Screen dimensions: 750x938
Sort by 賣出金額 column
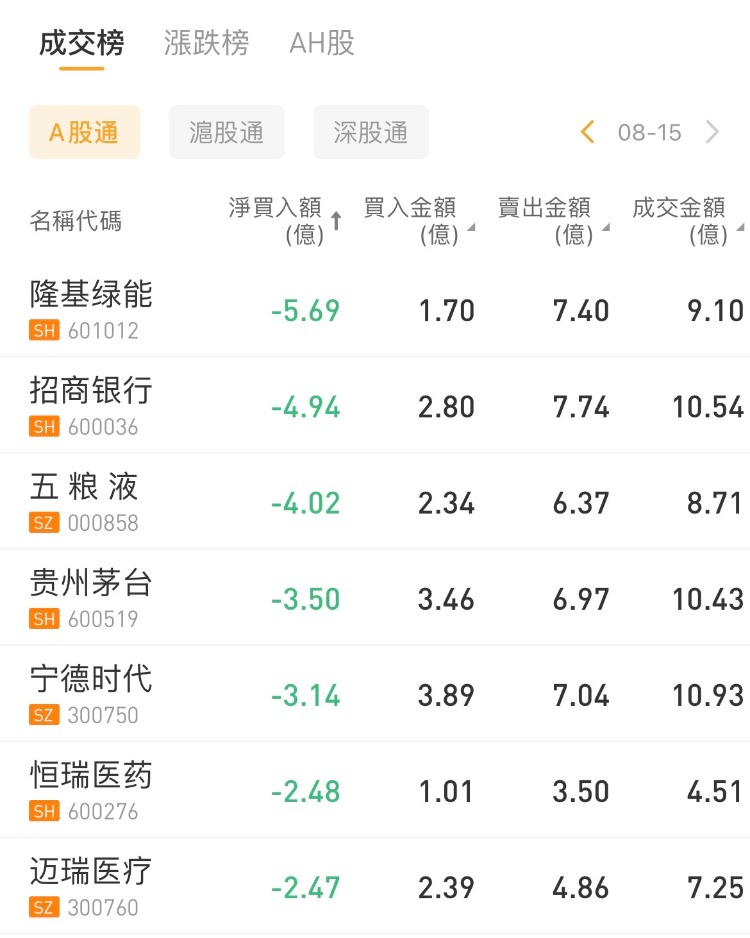pyautogui.click(x=552, y=220)
